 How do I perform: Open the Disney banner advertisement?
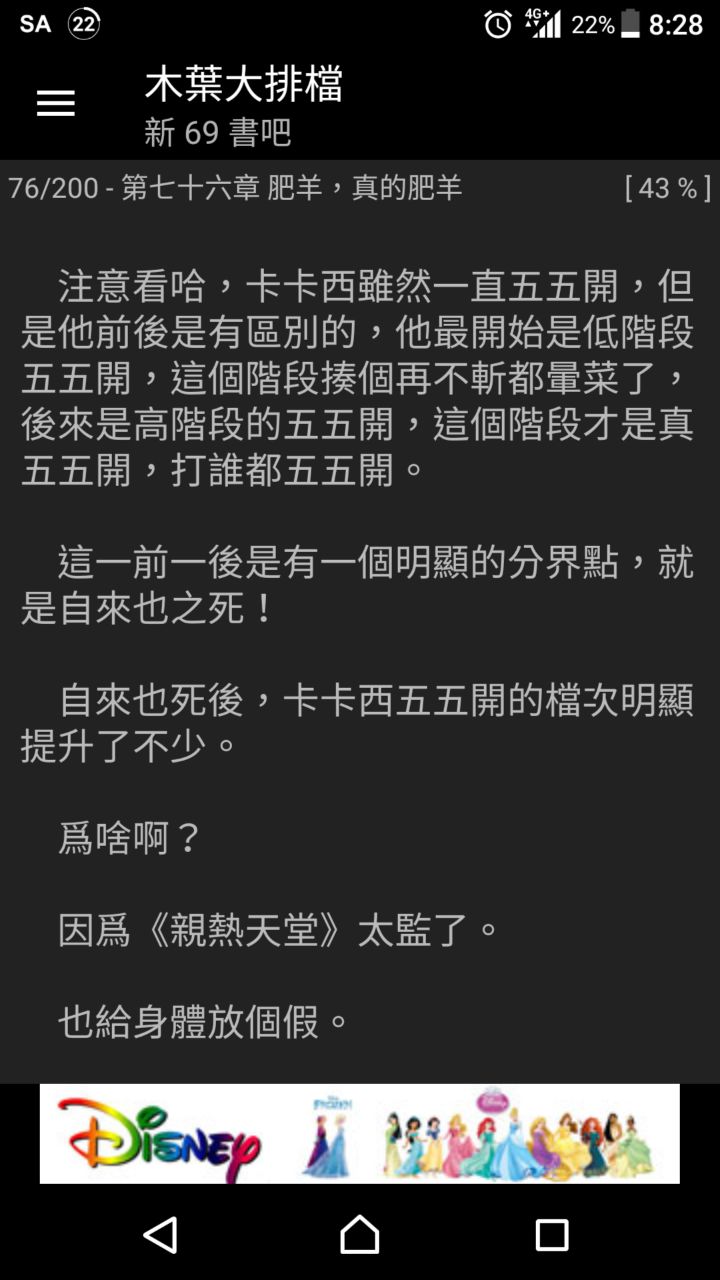(360, 1134)
